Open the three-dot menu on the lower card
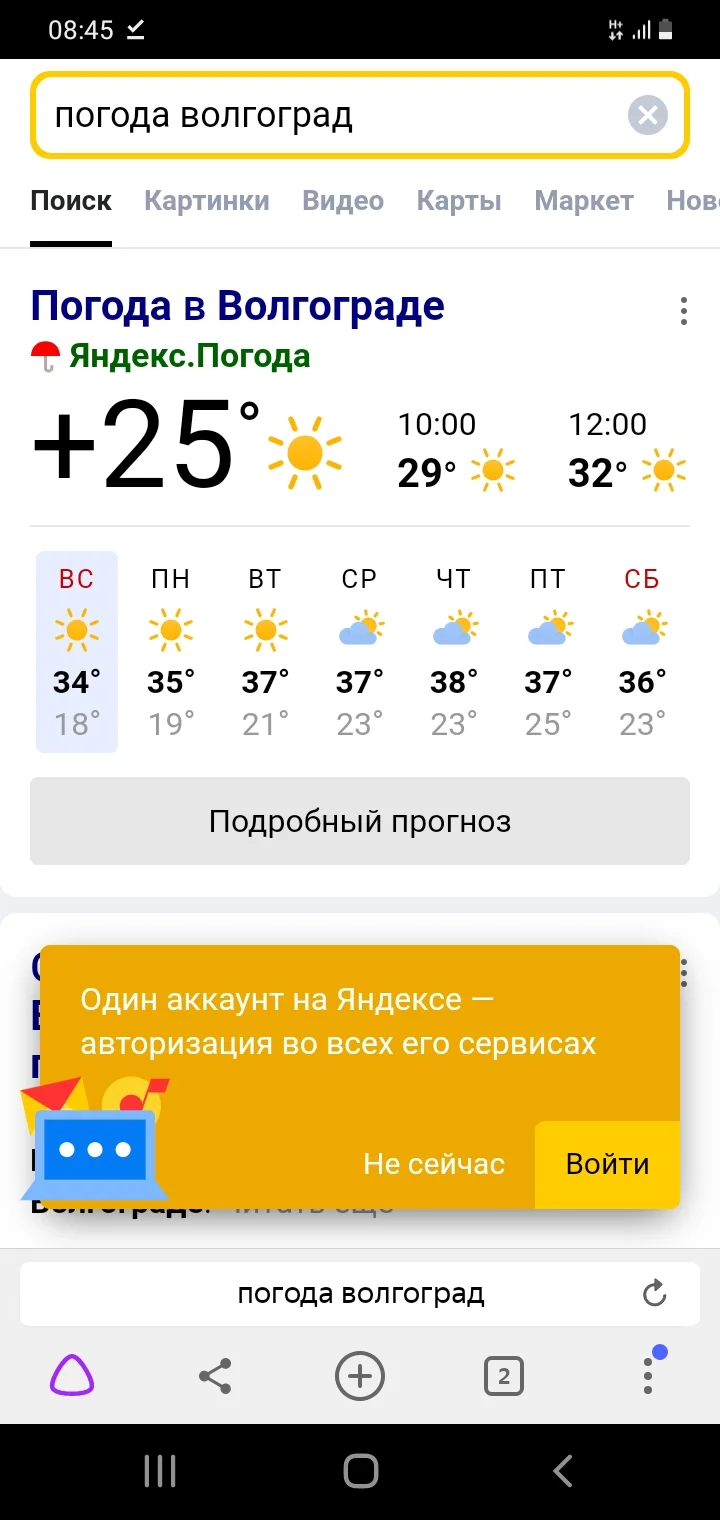Viewport: 720px width, 1520px height. click(x=684, y=971)
